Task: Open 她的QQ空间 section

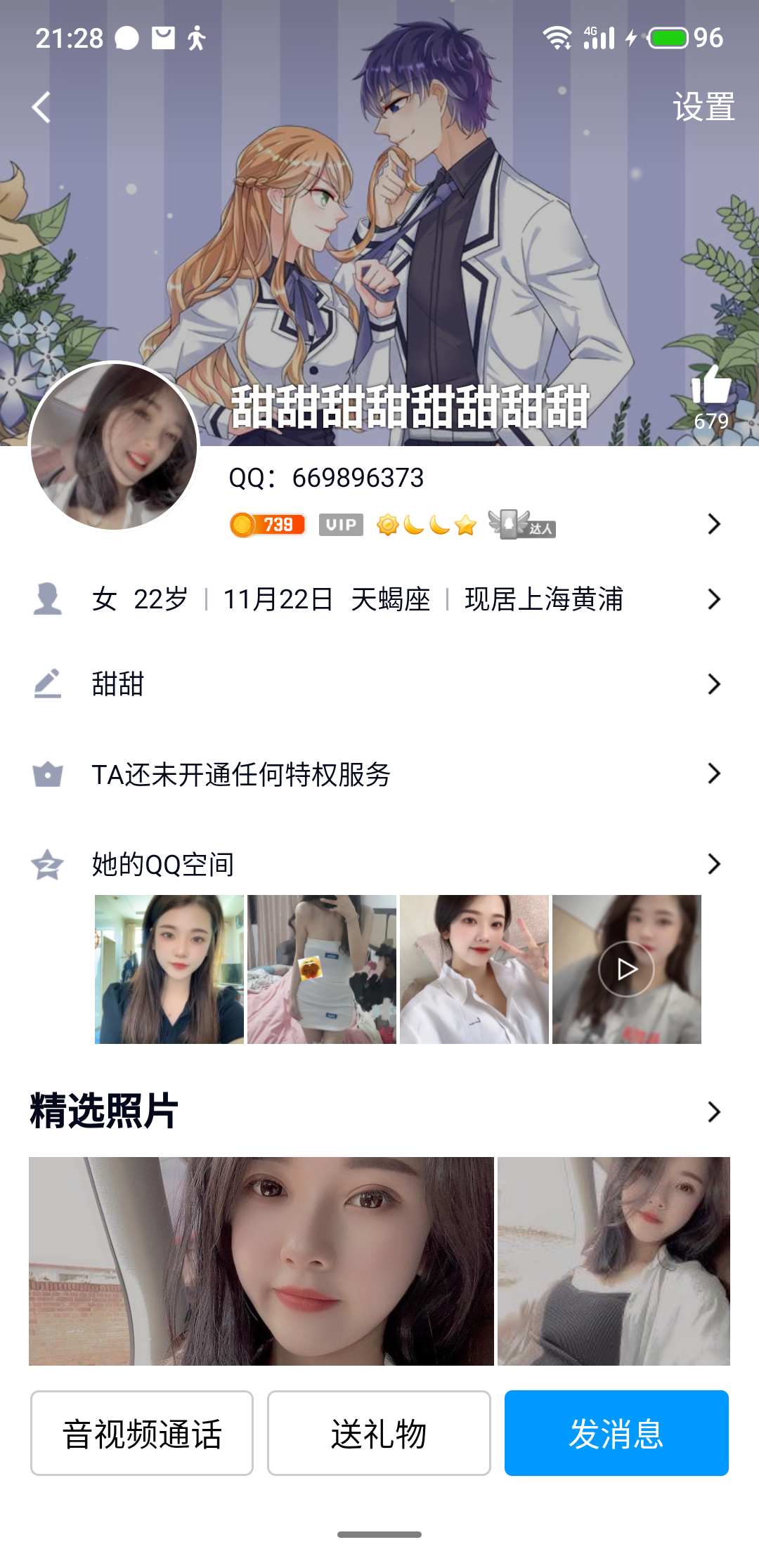Action: click(x=163, y=865)
